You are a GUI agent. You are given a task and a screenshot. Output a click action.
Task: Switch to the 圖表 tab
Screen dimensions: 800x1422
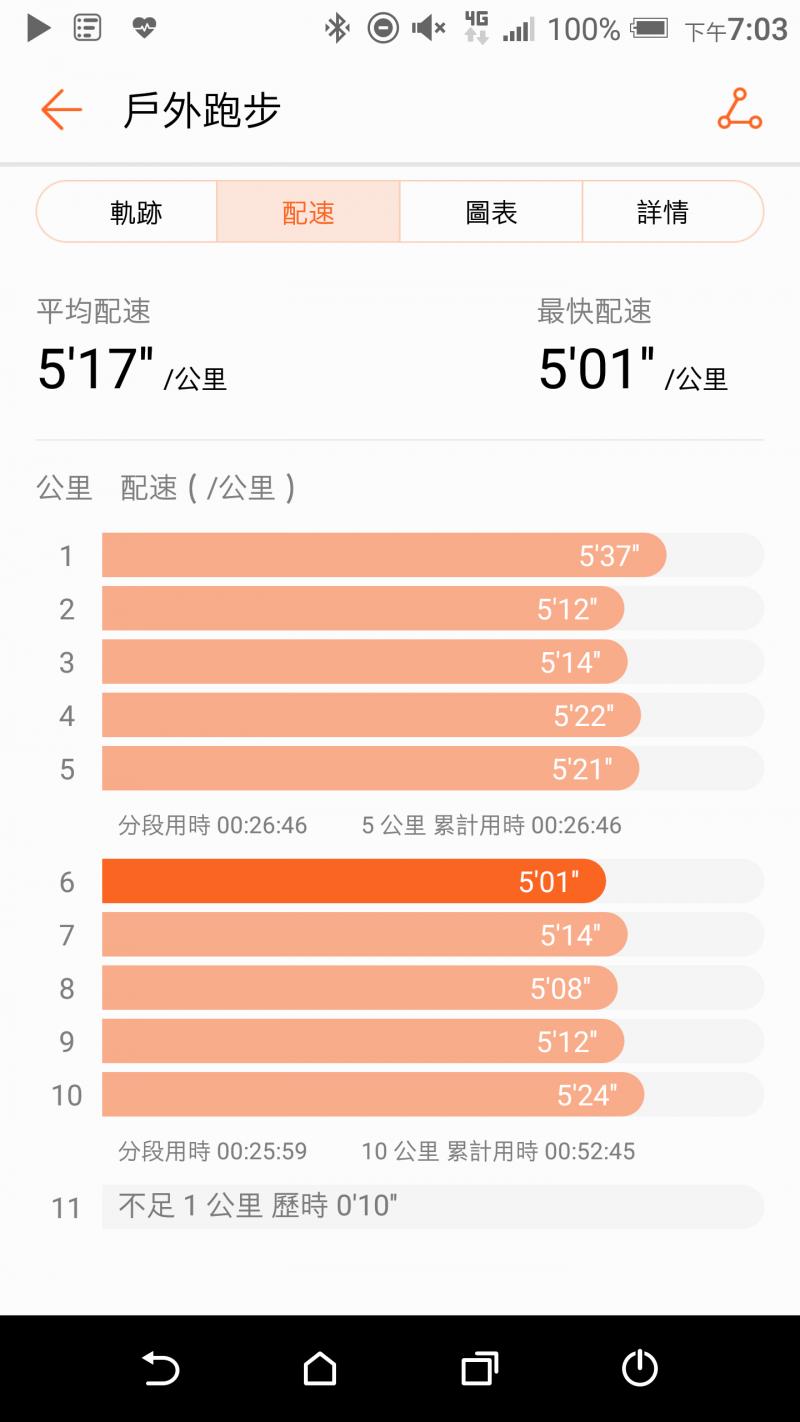491,212
